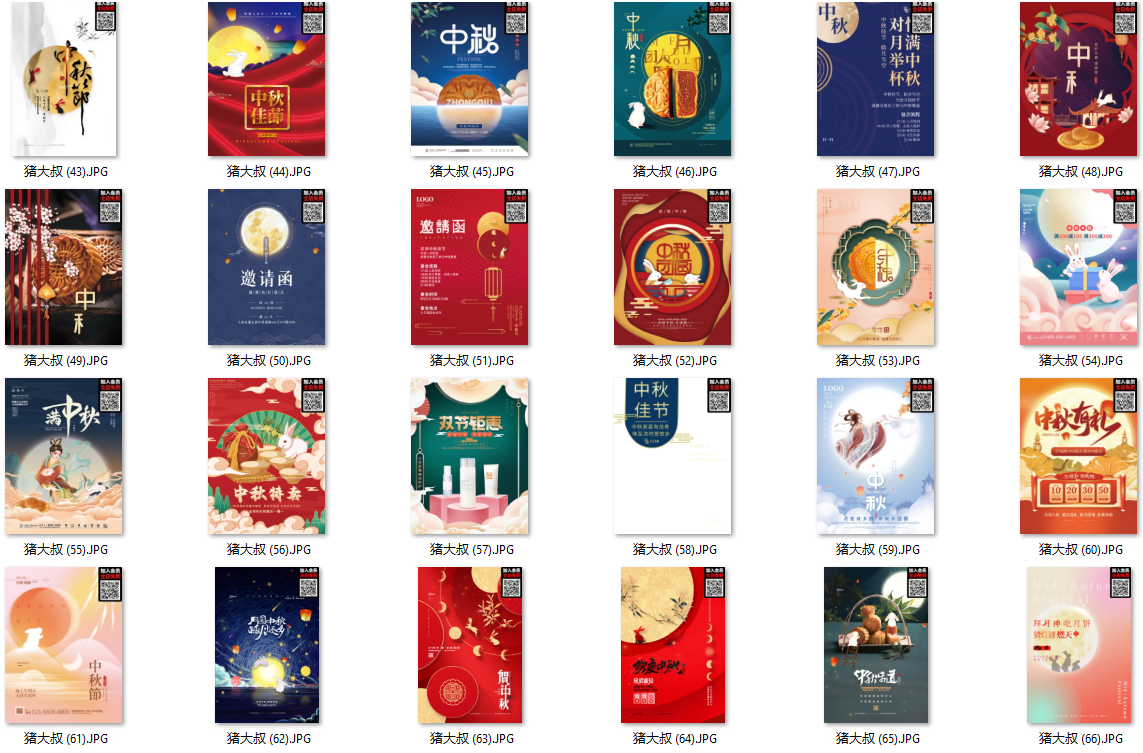
Task: Select file 猪大叔 (47).JPG
Action: (x=876, y=79)
